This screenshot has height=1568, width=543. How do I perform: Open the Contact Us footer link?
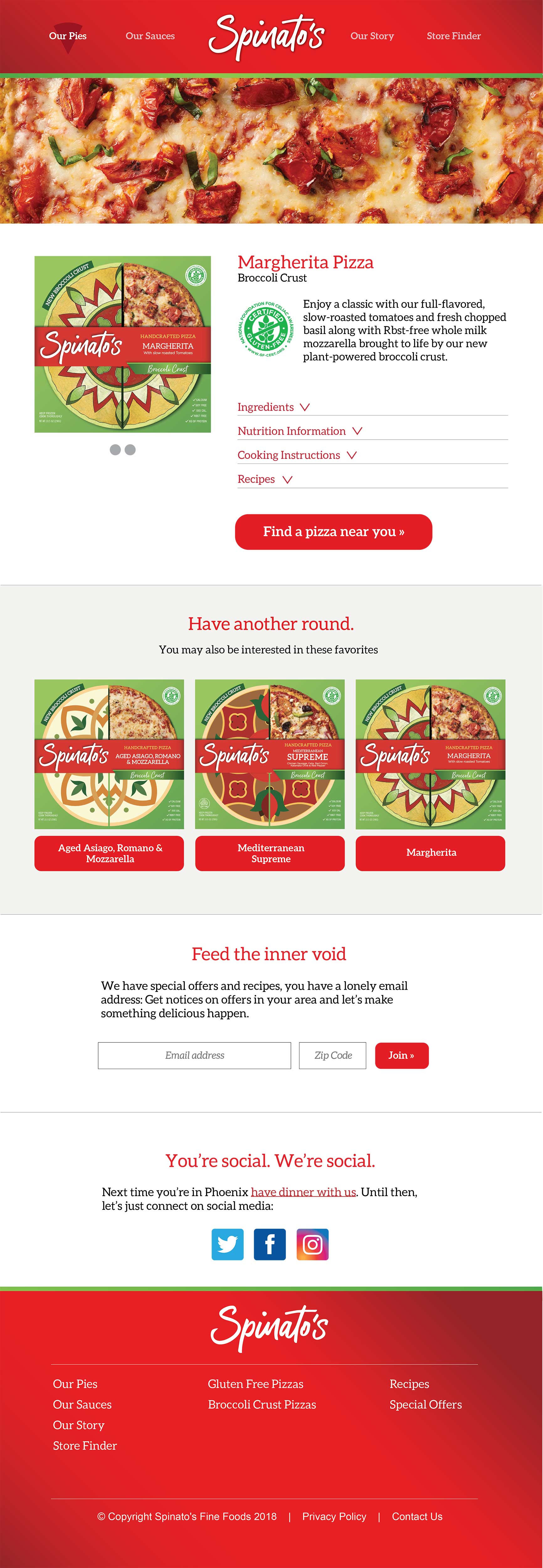pos(417,1516)
